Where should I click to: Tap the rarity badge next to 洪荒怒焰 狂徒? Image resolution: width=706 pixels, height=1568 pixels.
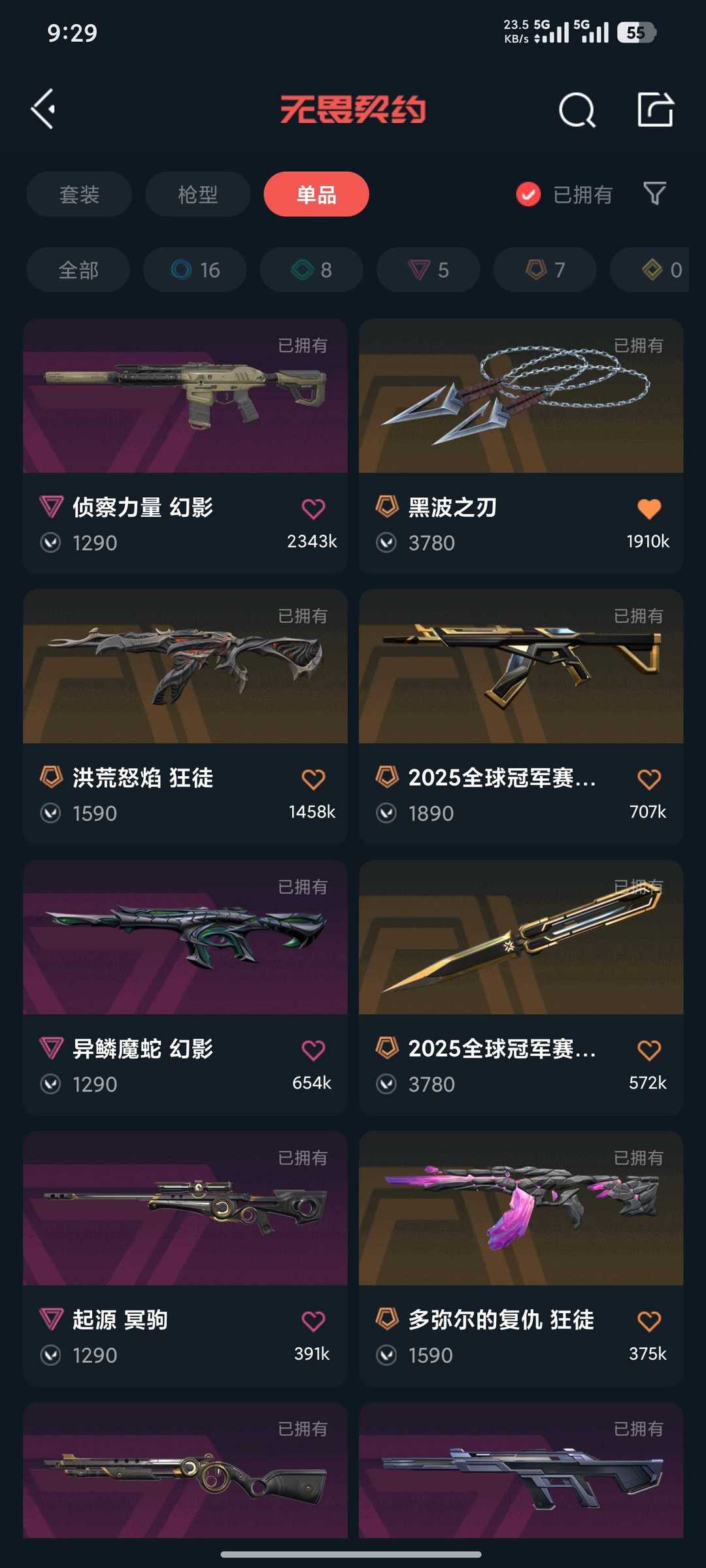(x=51, y=778)
